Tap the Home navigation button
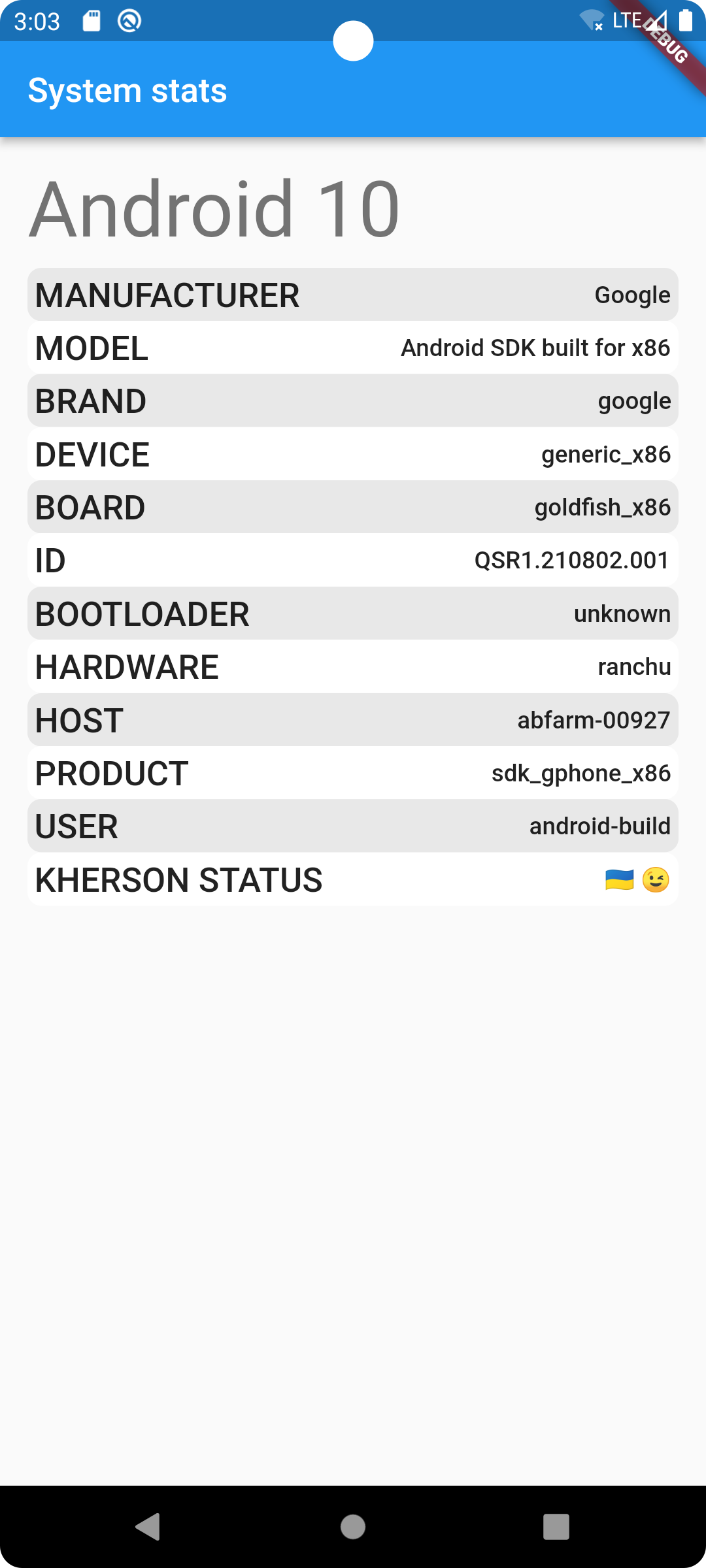This screenshot has width=706, height=1568. pos(353,1527)
